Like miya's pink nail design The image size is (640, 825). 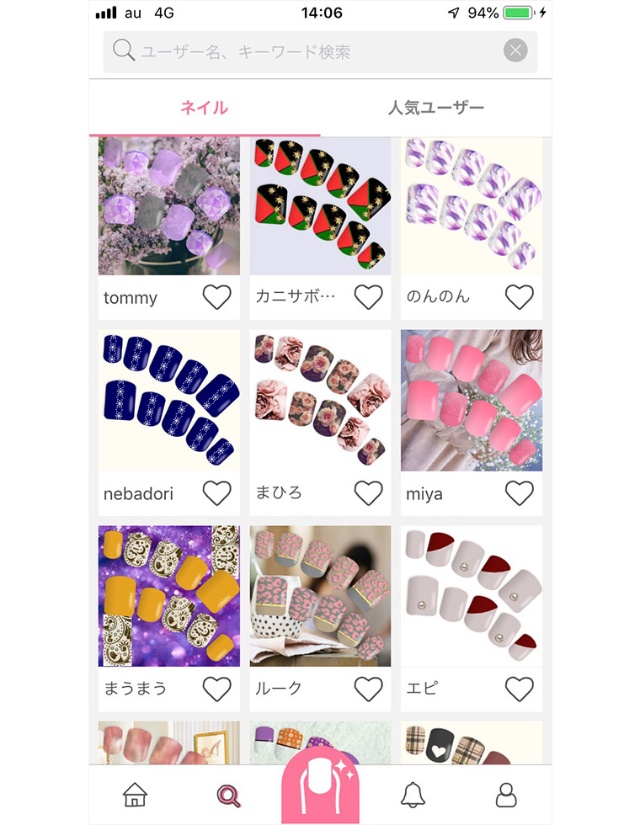(x=519, y=493)
